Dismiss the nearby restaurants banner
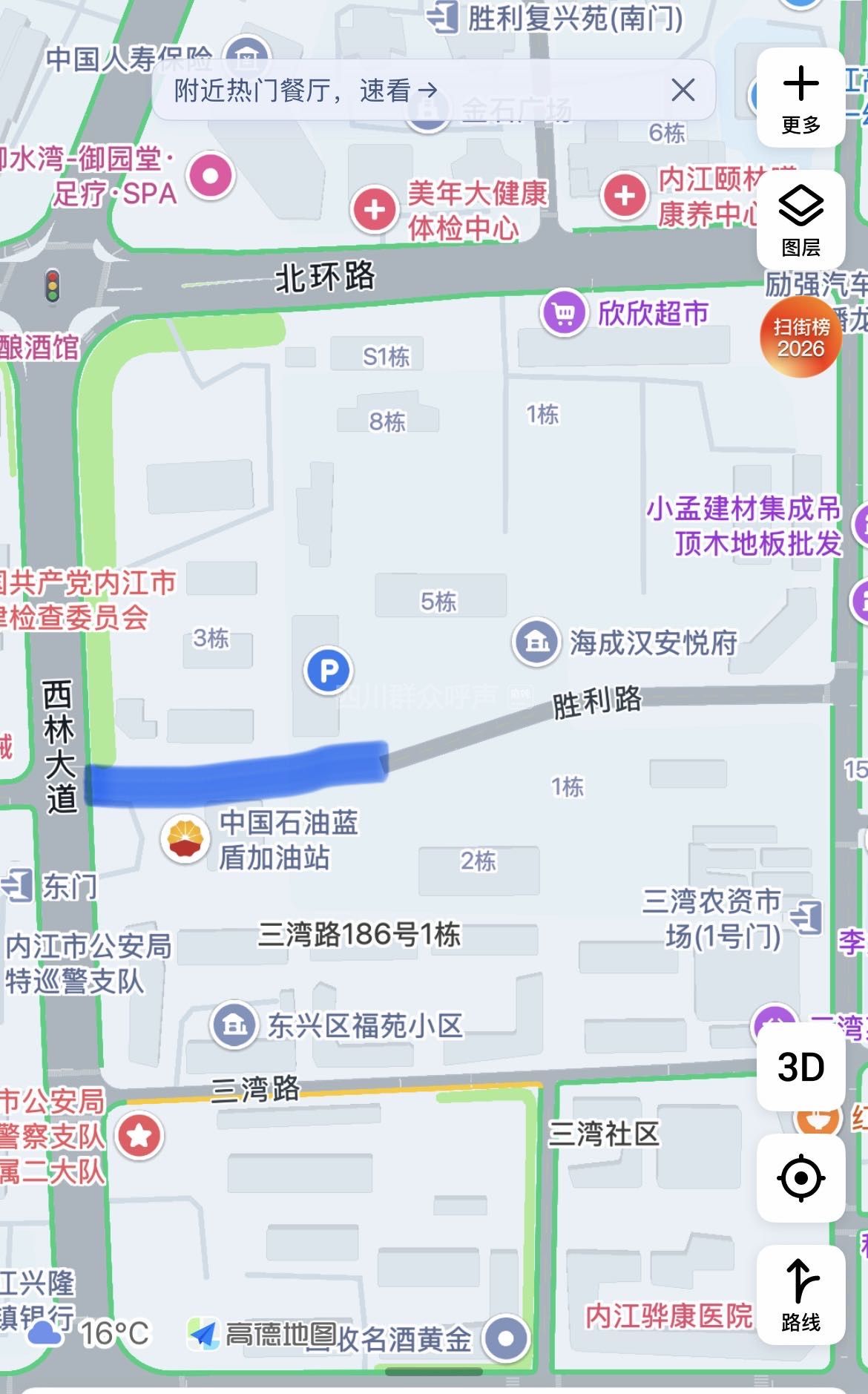Screen dimensions: 868x1394 pos(683,91)
